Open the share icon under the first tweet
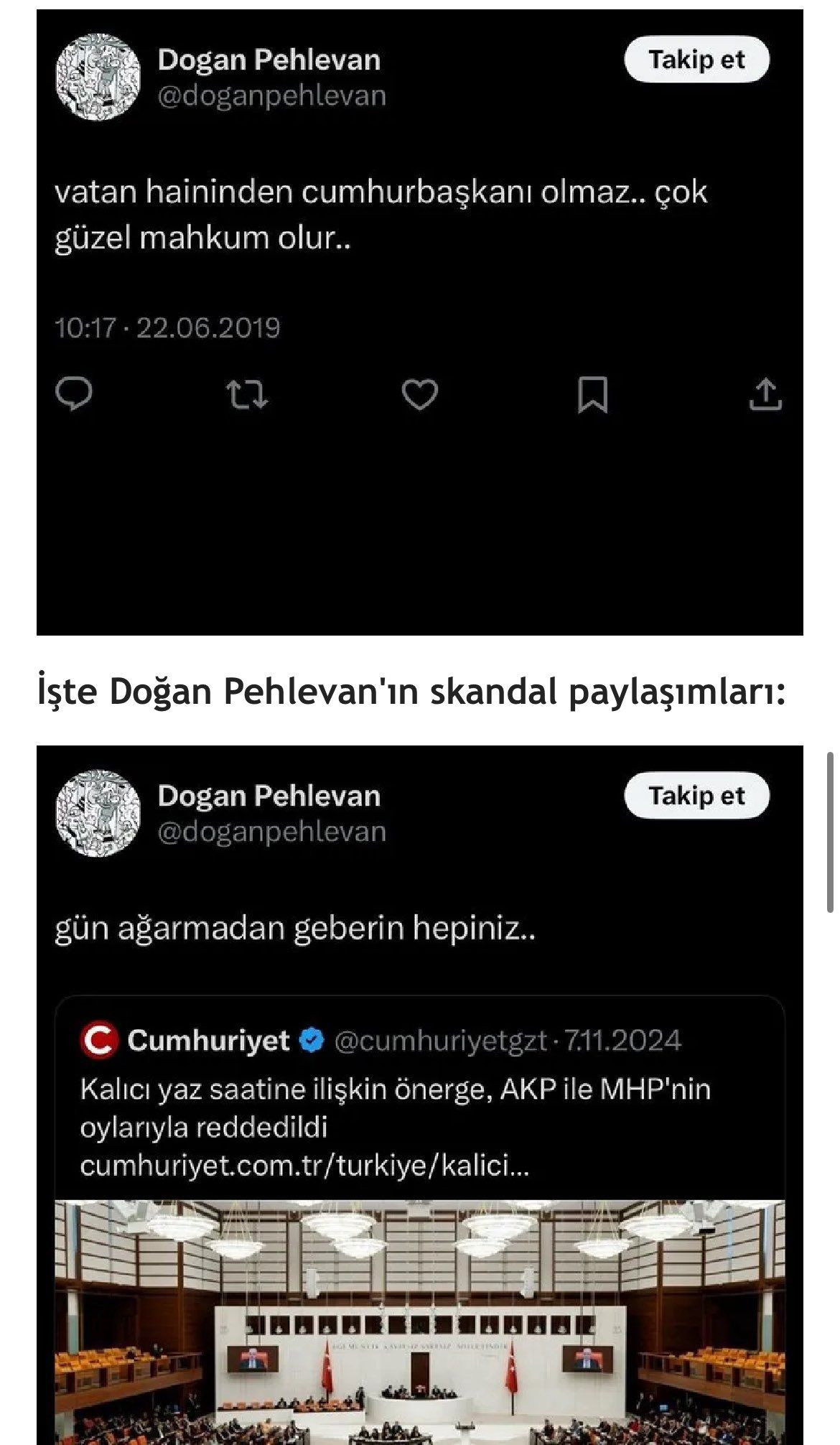The width and height of the screenshot is (840, 1445). pos(765,394)
